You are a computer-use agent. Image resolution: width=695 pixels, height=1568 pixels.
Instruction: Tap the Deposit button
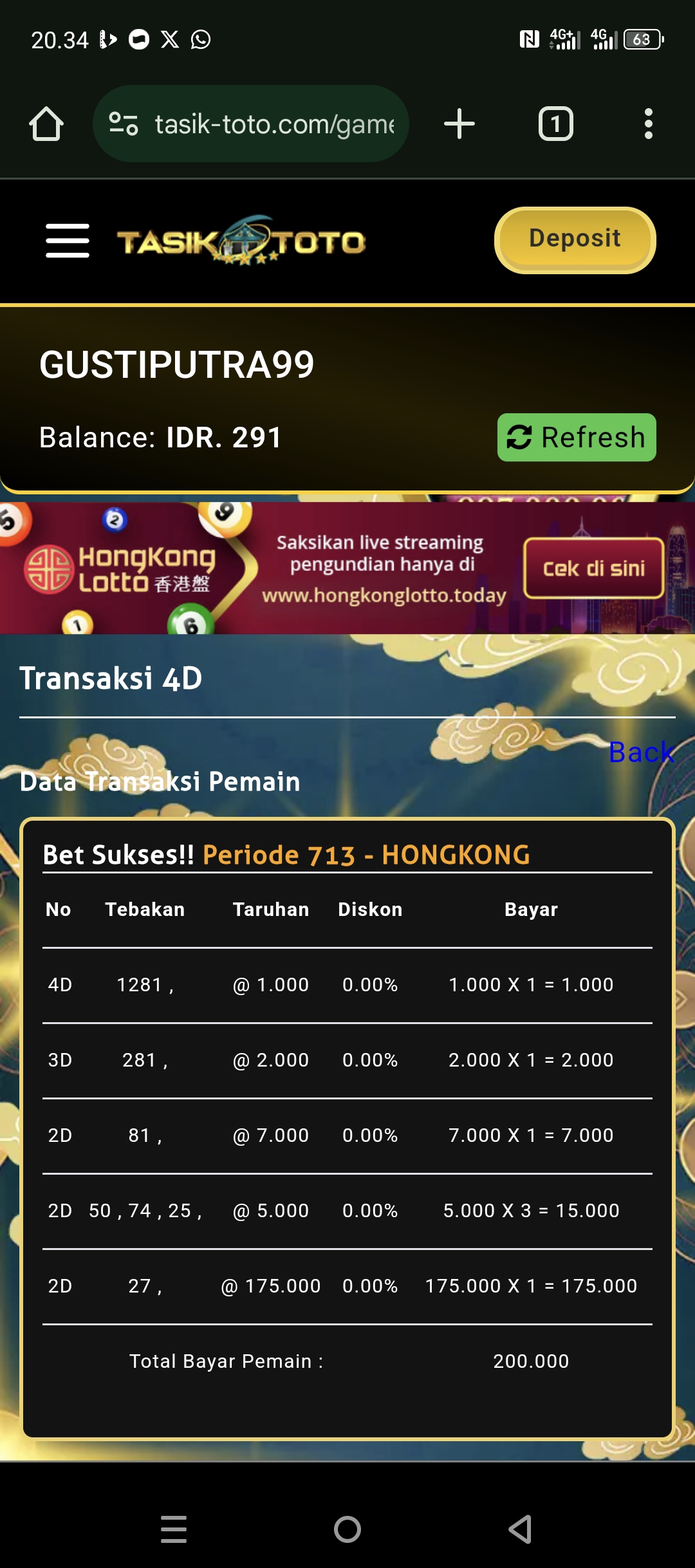point(575,239)
